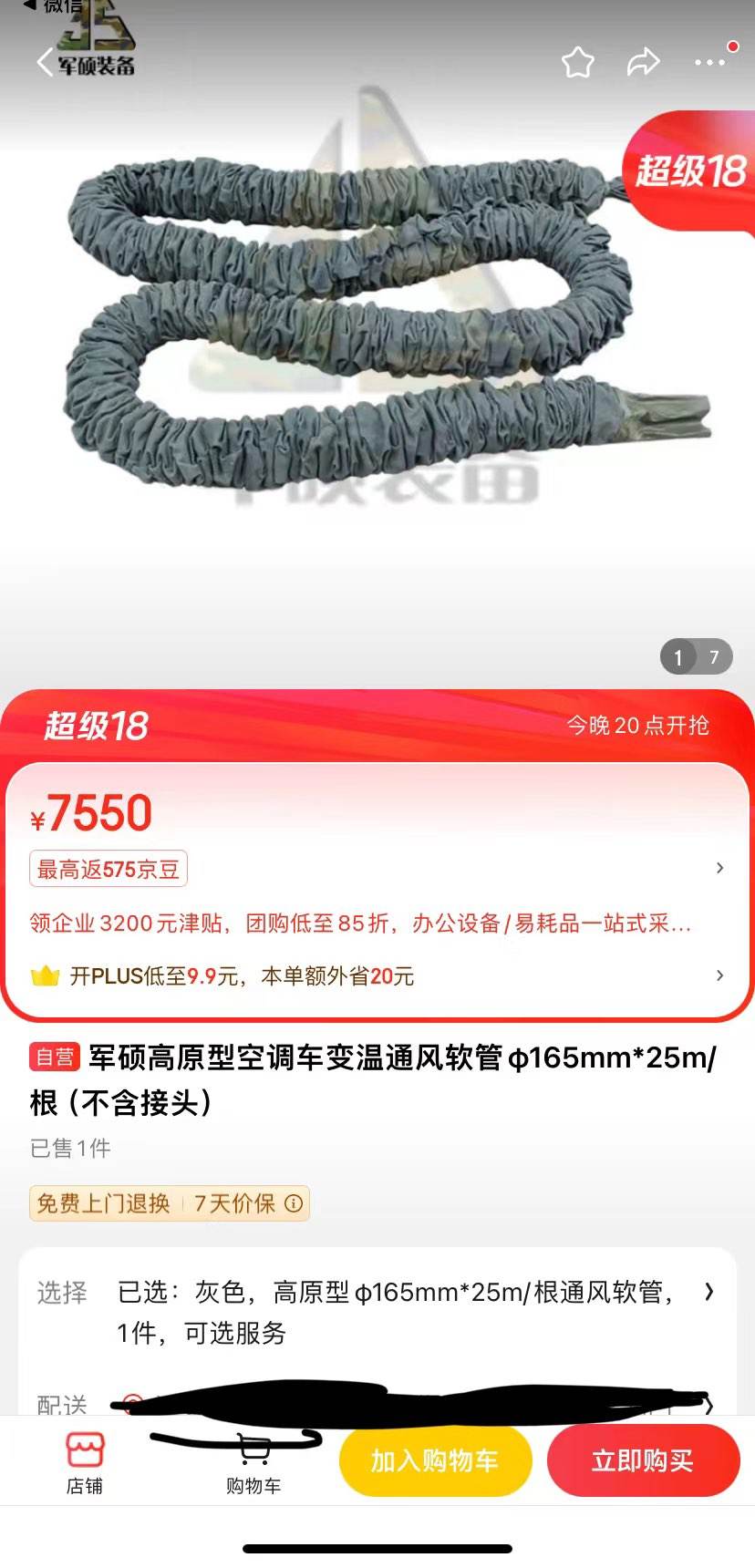Expand the 最高返575京豆 row chevron

[719, 867]
